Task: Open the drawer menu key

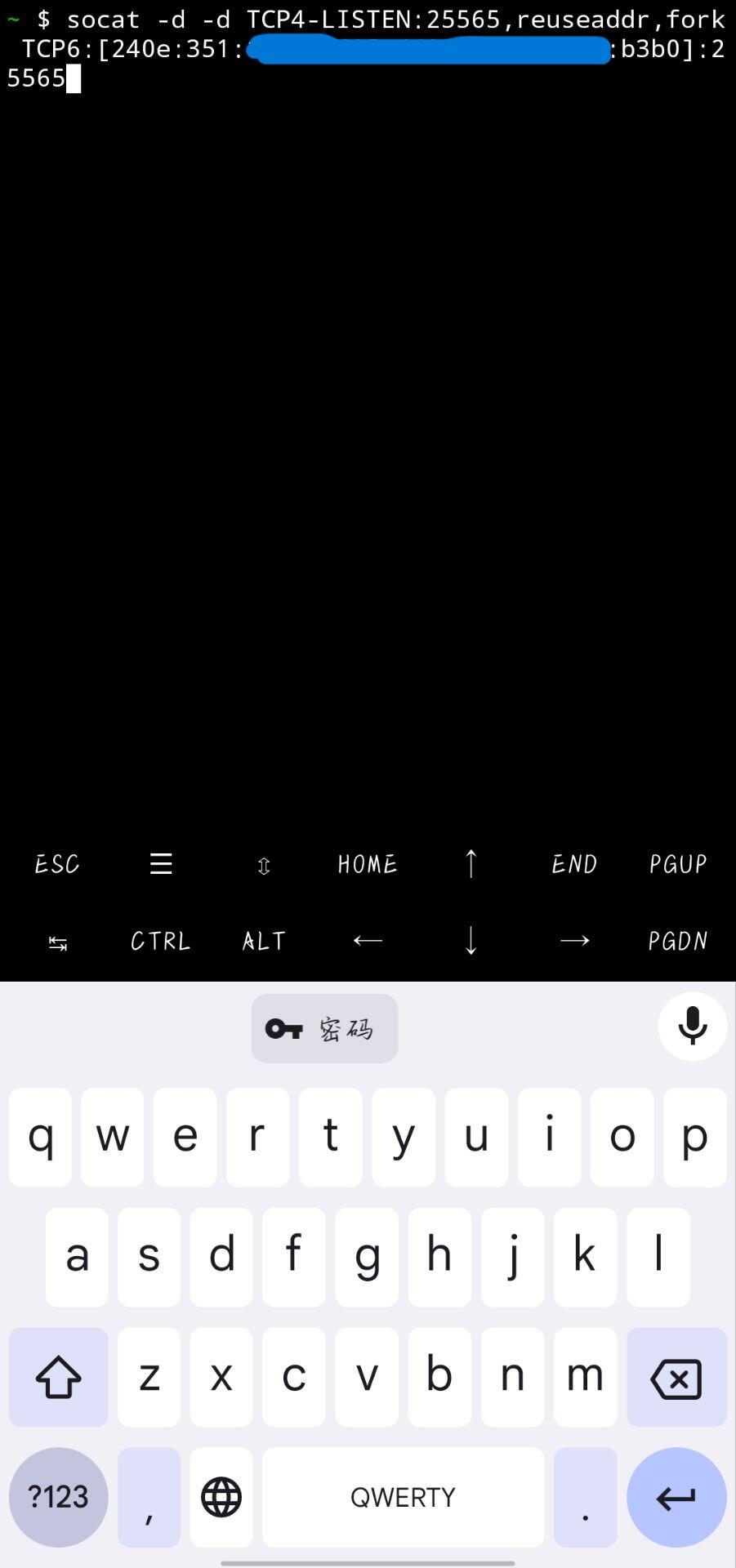Action: click(161, 864)
